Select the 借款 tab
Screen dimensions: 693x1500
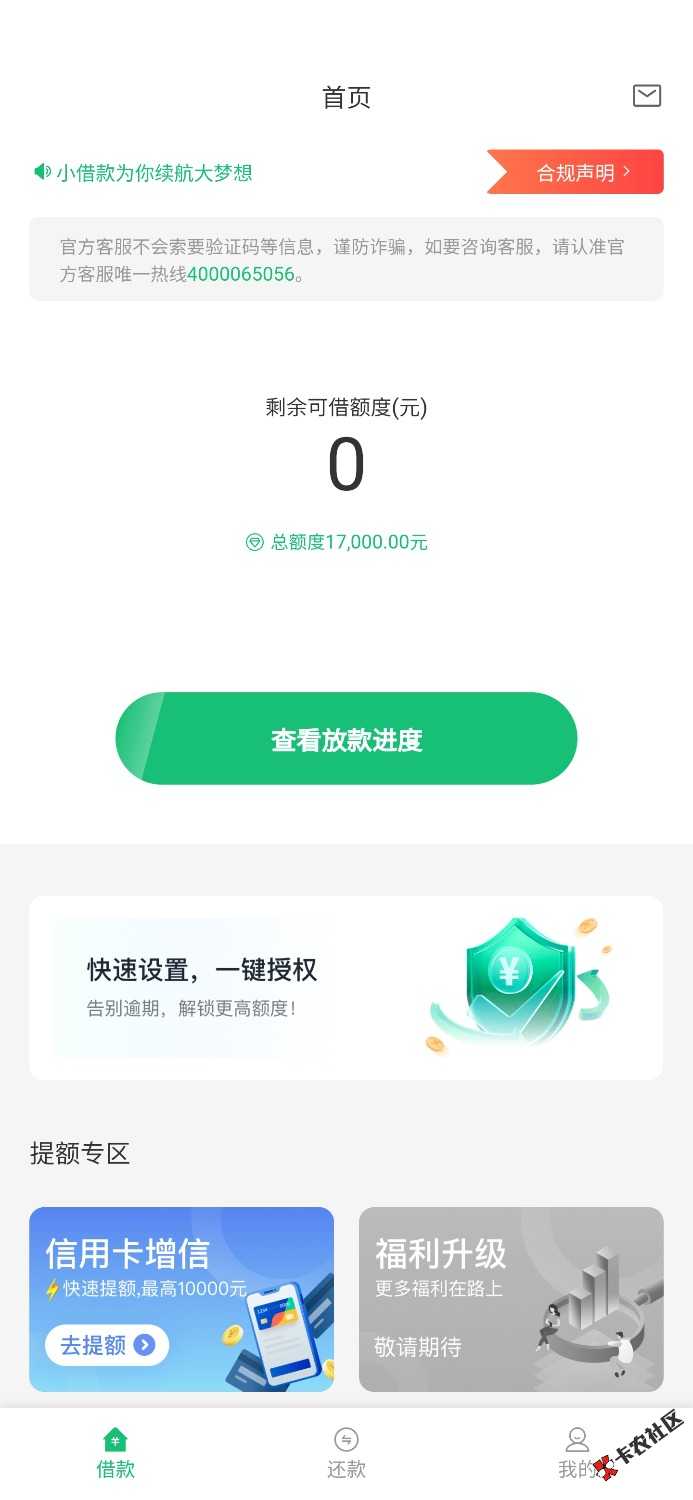pyautogui.click(x=116, y=1453)
